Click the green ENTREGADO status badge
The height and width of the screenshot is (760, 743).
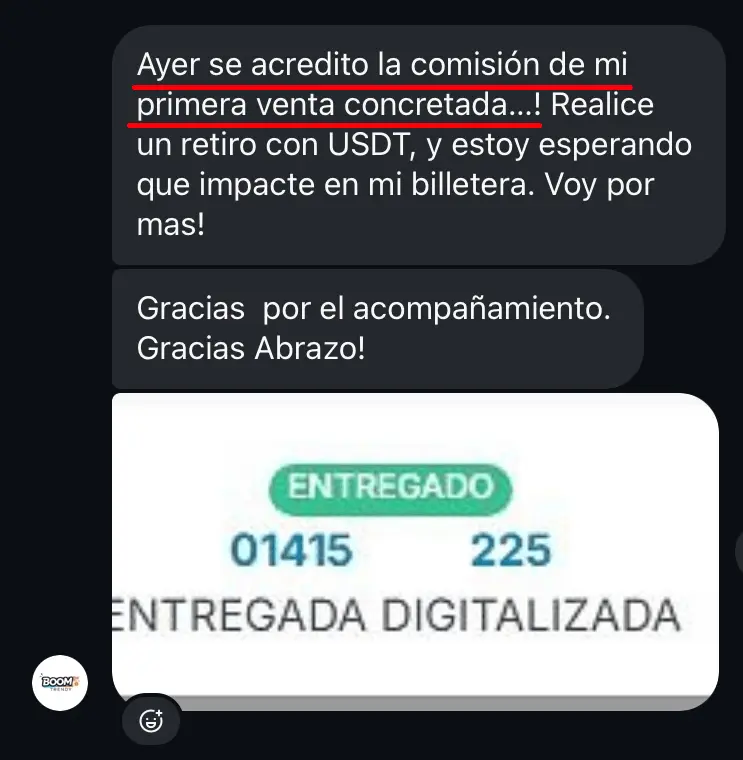tap(390, 490)
